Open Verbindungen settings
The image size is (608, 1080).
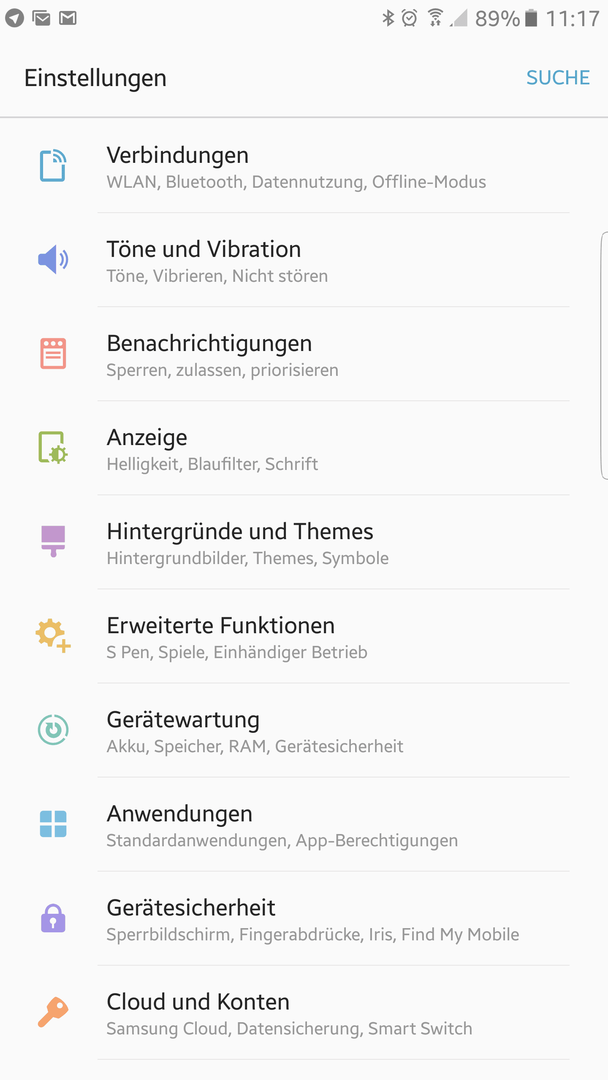pyautogui.click(x=304, y=166)
